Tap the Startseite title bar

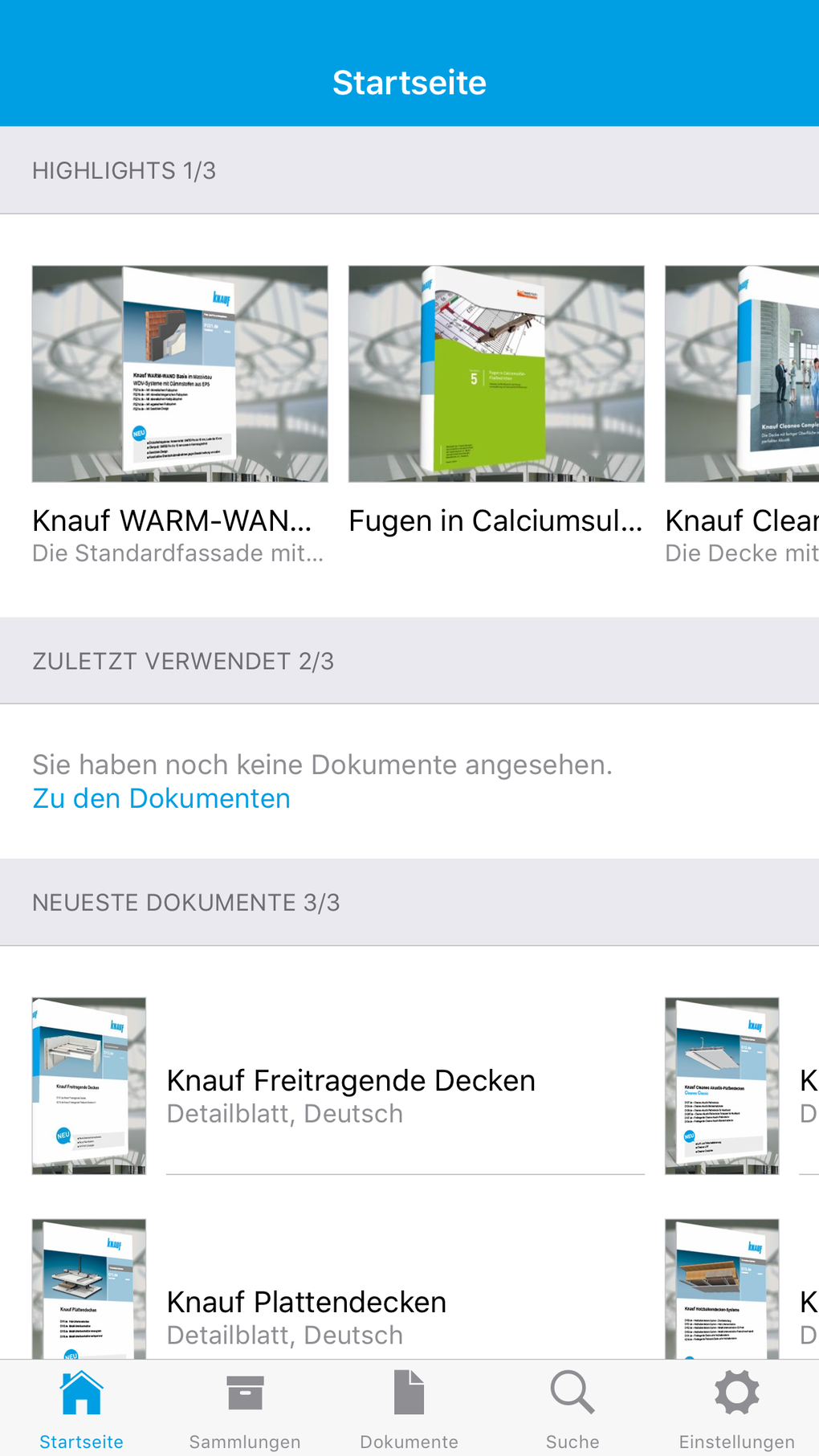[409, 81]
